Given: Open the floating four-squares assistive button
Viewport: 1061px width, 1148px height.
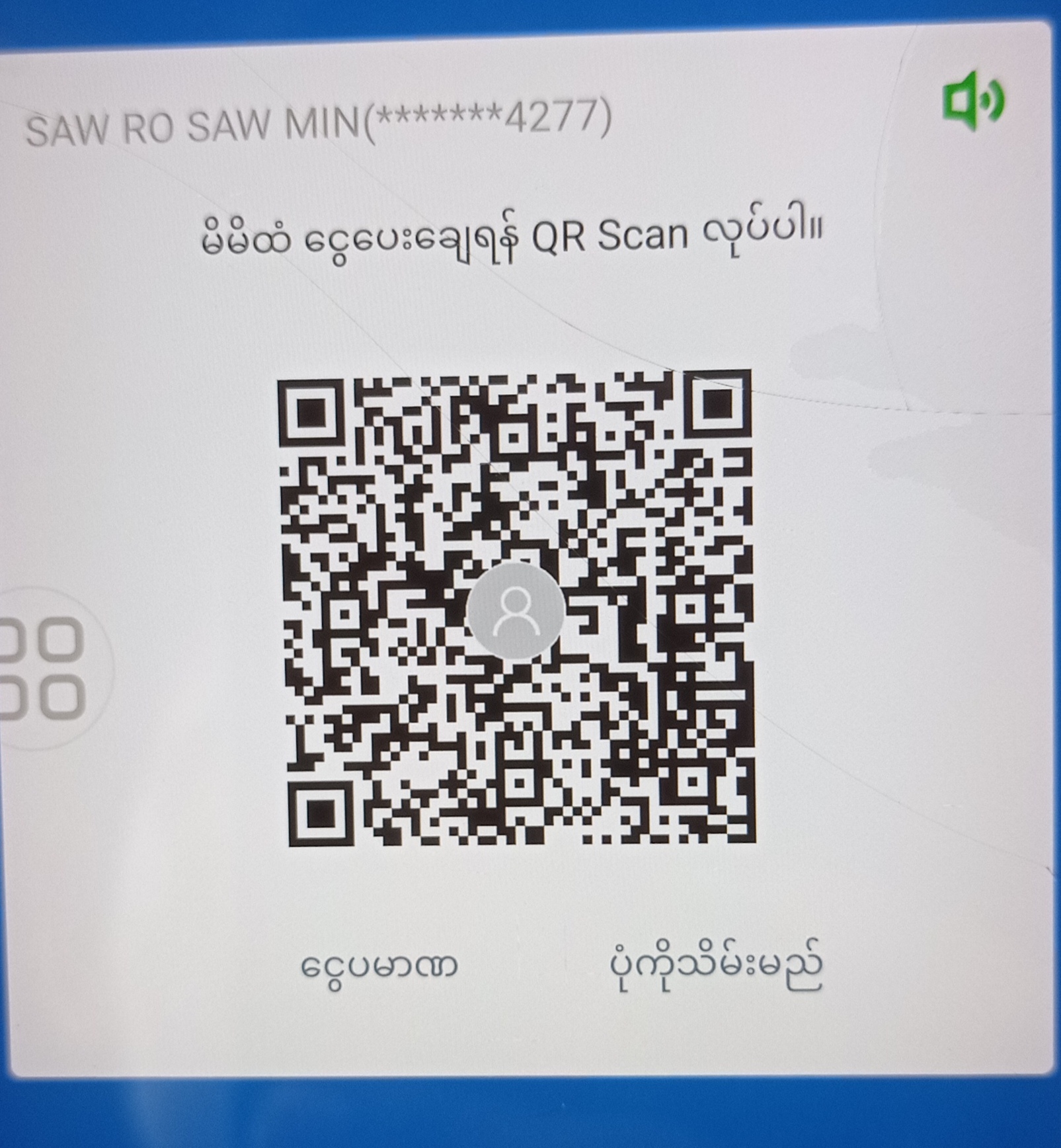Looking at the screenshot, I should pos(48,668).
